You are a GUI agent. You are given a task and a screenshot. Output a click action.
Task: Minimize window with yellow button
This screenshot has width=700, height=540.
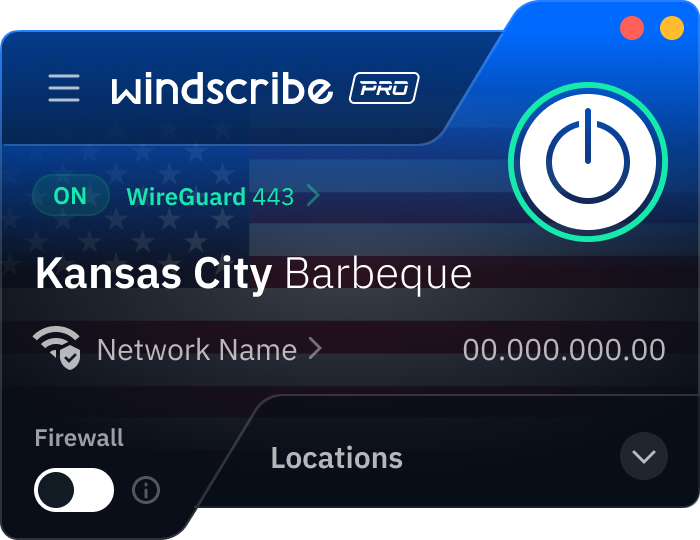[671, 28]
